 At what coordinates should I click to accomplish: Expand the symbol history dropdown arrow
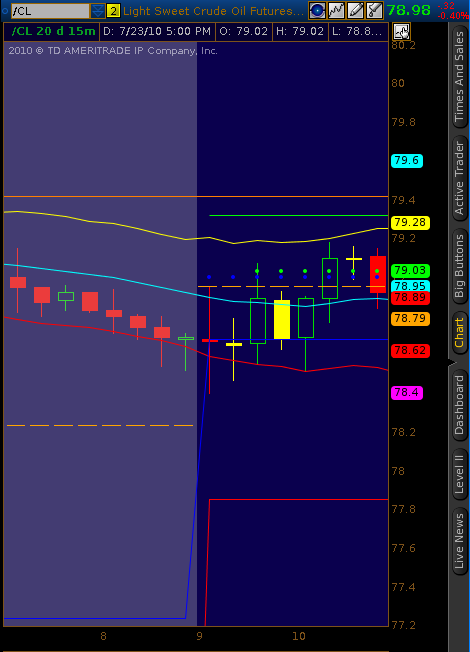(x=98, y=11)
